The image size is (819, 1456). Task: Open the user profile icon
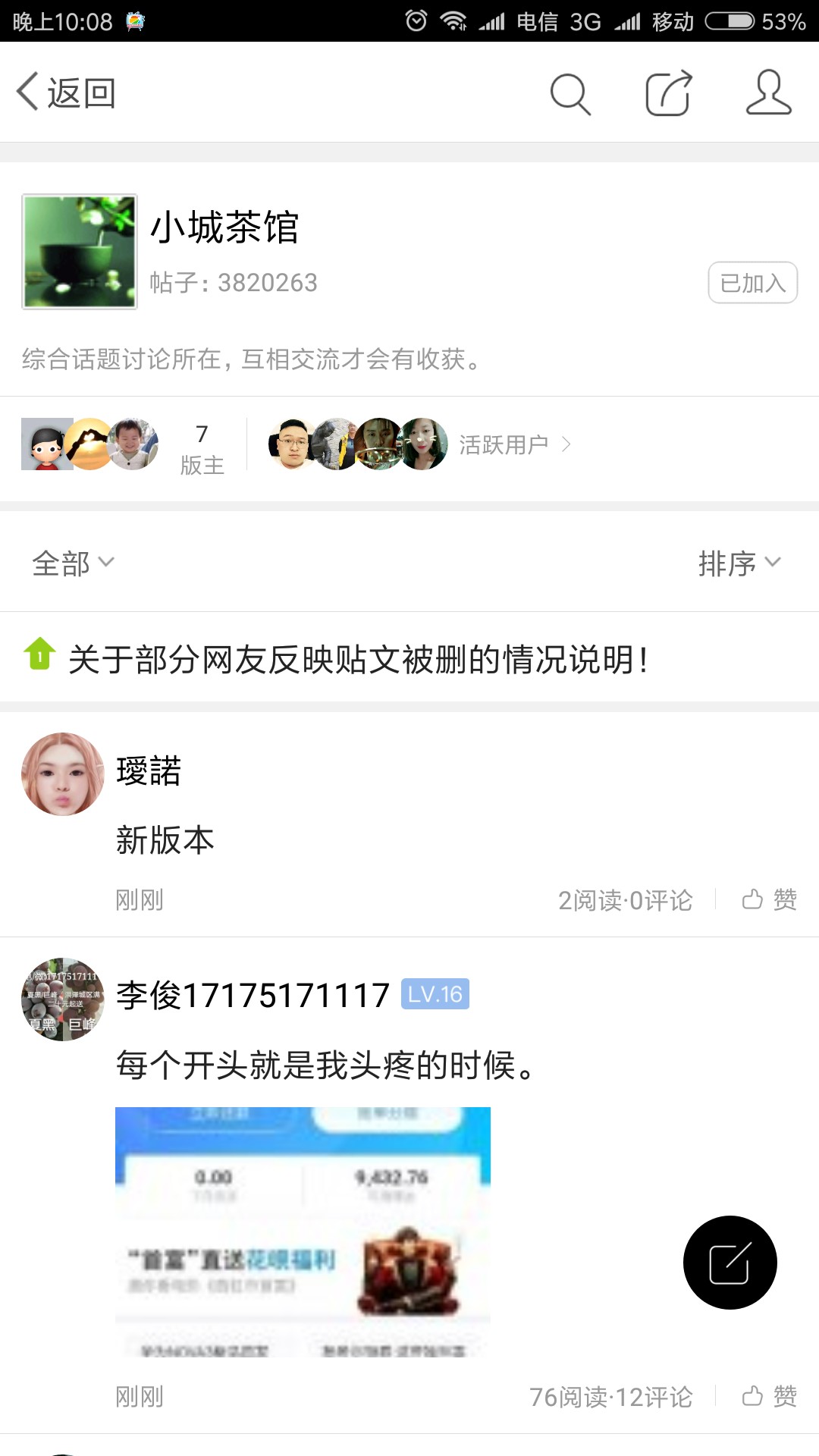(768, 93)
